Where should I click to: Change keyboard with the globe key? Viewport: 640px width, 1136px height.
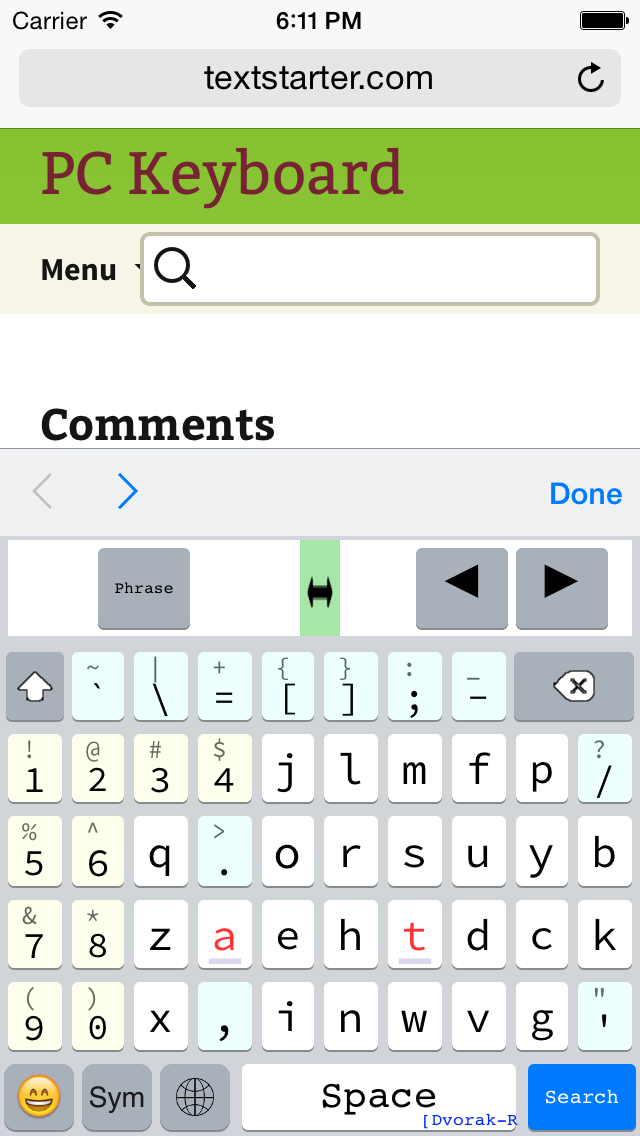195,1097
